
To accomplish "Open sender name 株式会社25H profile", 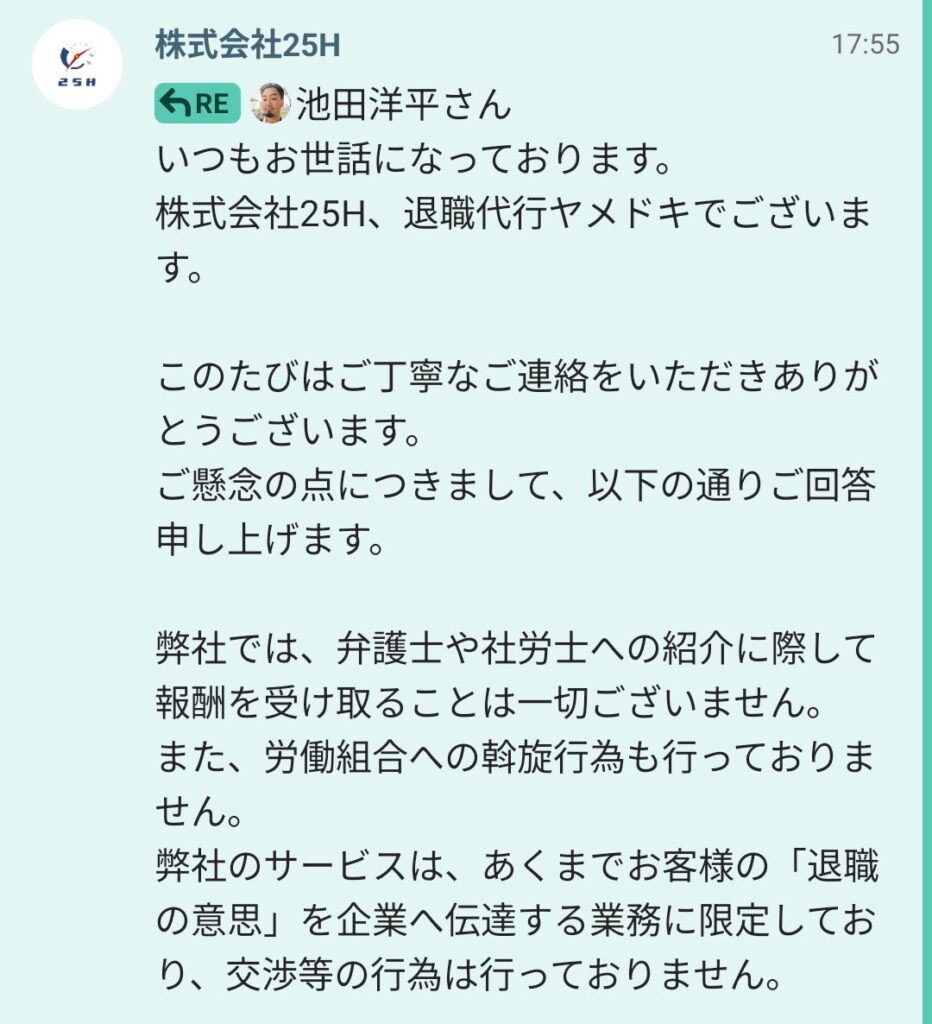I will (249, 45).
